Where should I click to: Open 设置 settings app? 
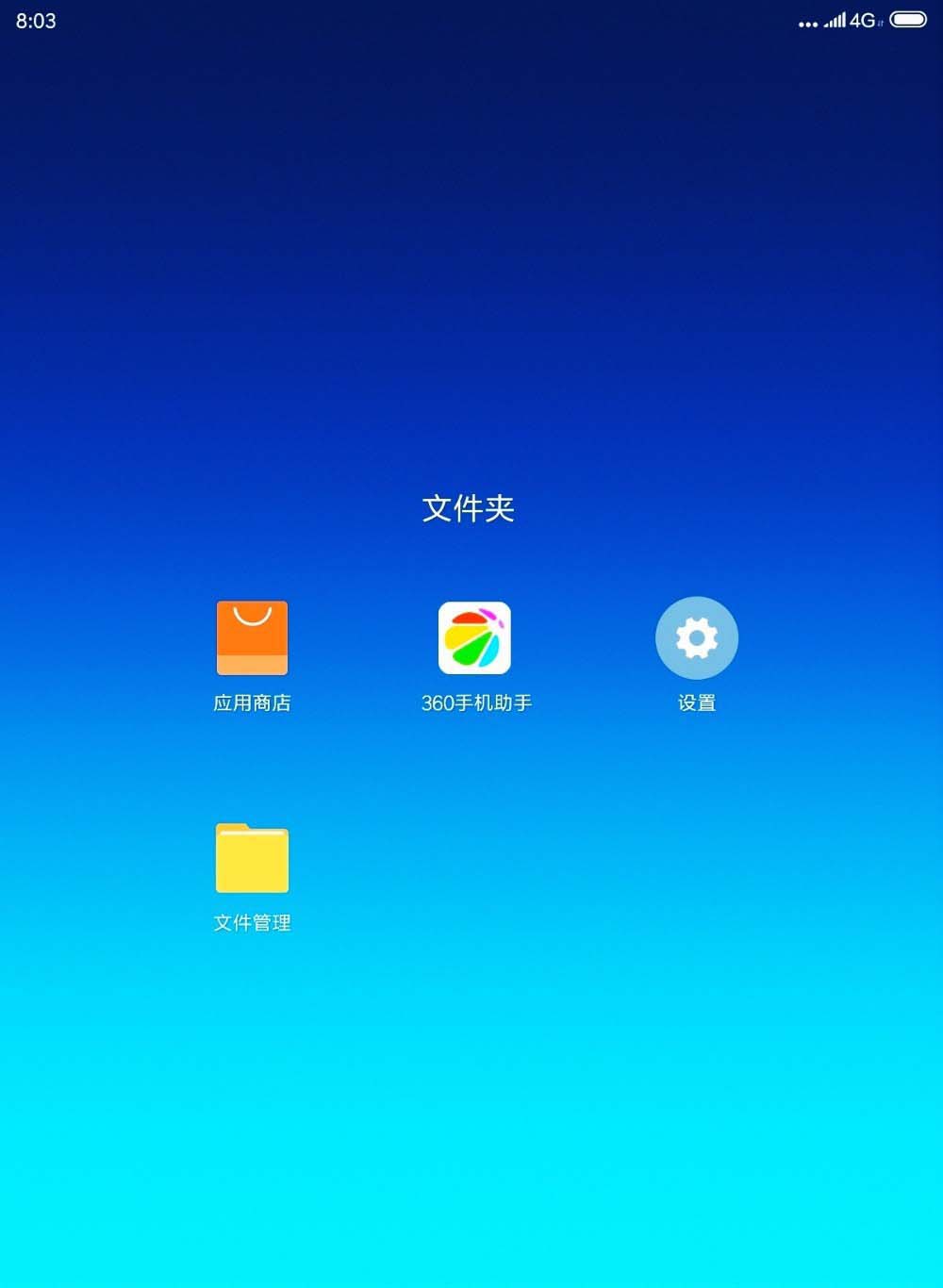697,638
